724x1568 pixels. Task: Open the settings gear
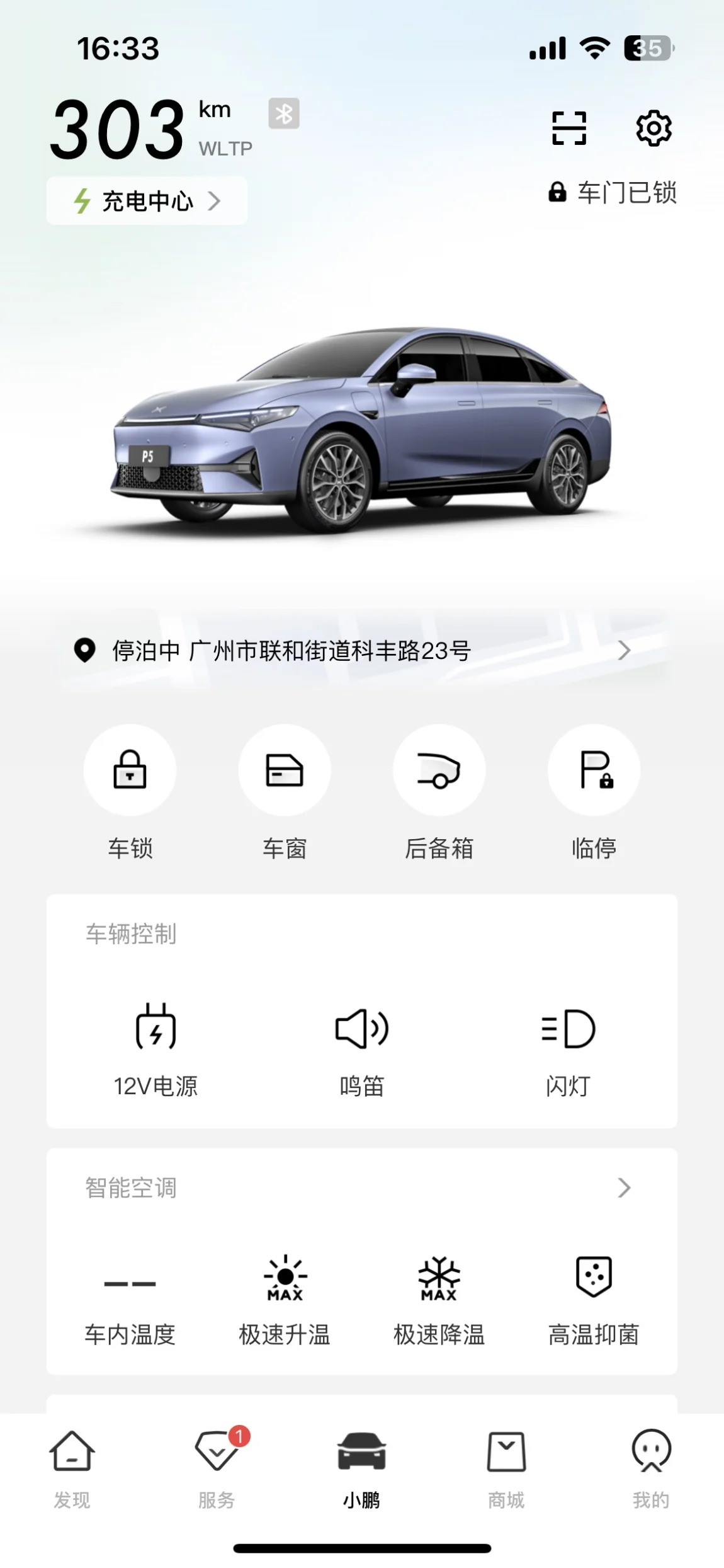653,128
